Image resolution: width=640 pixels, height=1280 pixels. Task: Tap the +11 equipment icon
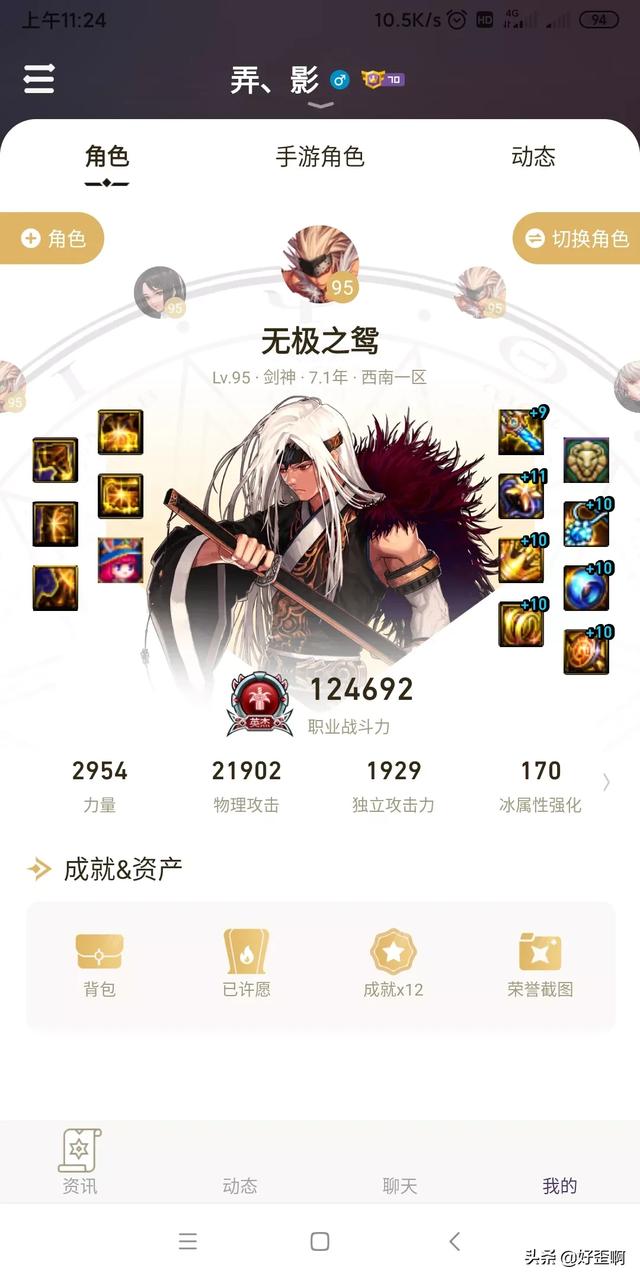point(521,495)
